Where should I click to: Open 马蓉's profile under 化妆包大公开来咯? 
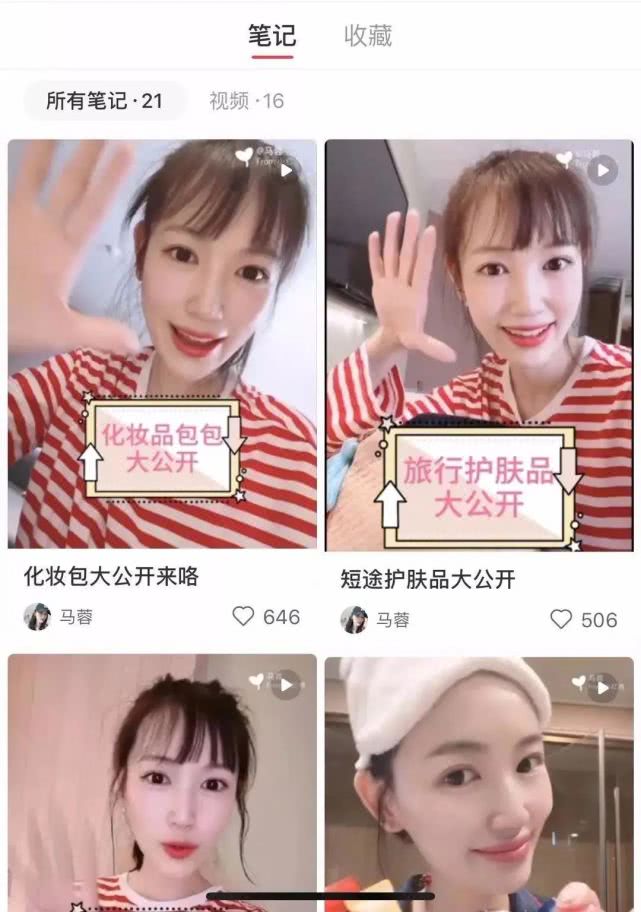[58, 617]
